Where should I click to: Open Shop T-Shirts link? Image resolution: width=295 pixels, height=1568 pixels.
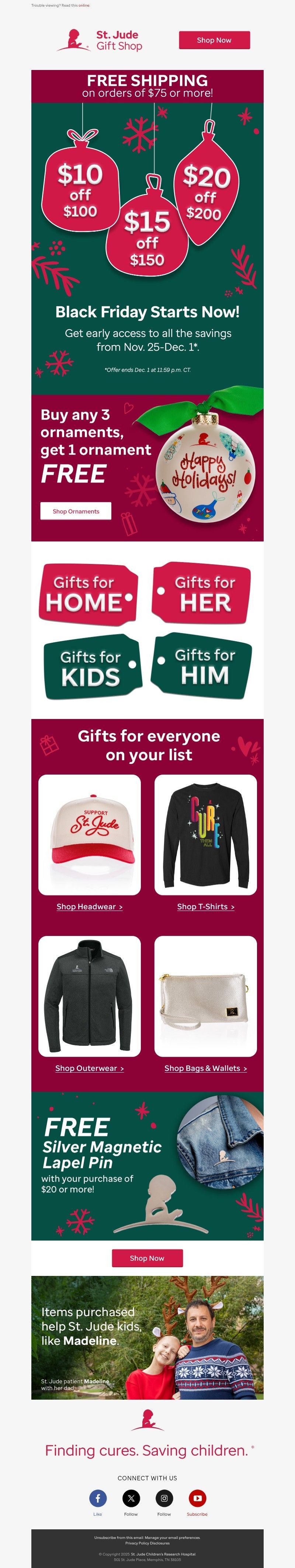205,906
